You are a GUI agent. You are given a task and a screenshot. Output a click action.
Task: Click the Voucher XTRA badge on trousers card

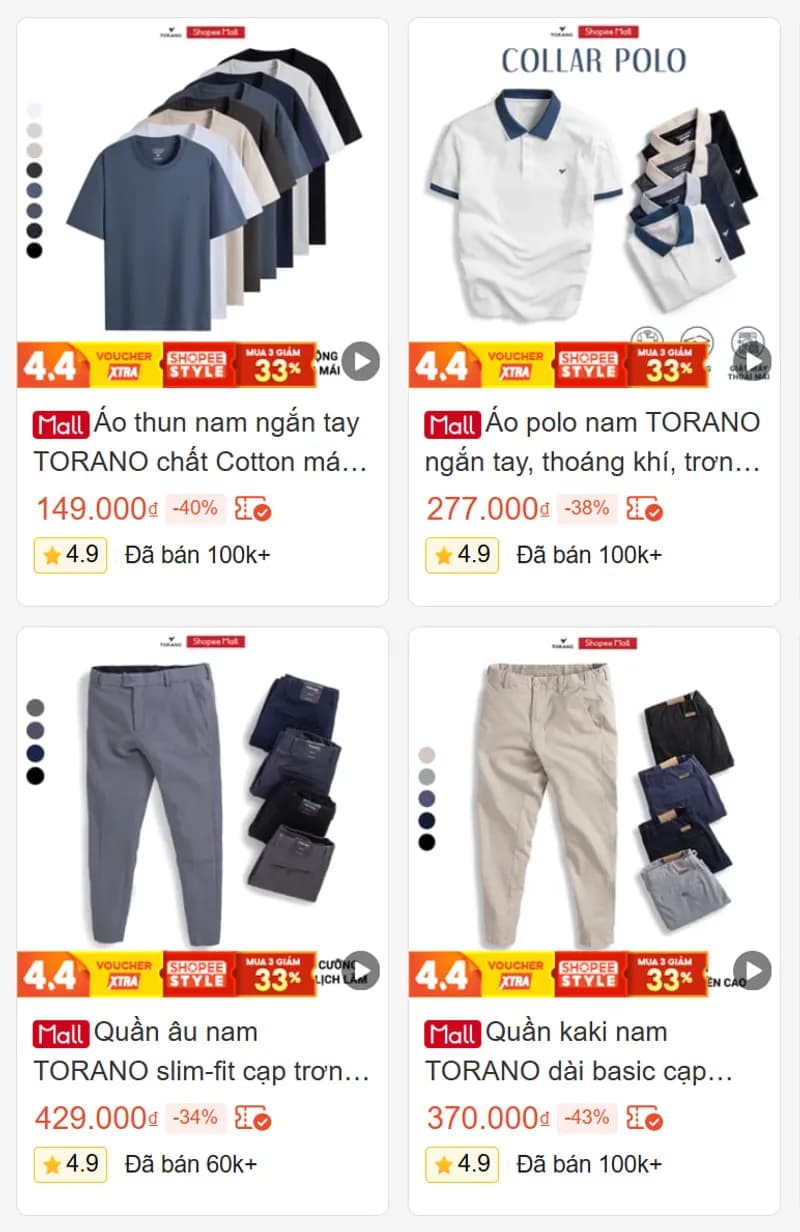(121, 970)
